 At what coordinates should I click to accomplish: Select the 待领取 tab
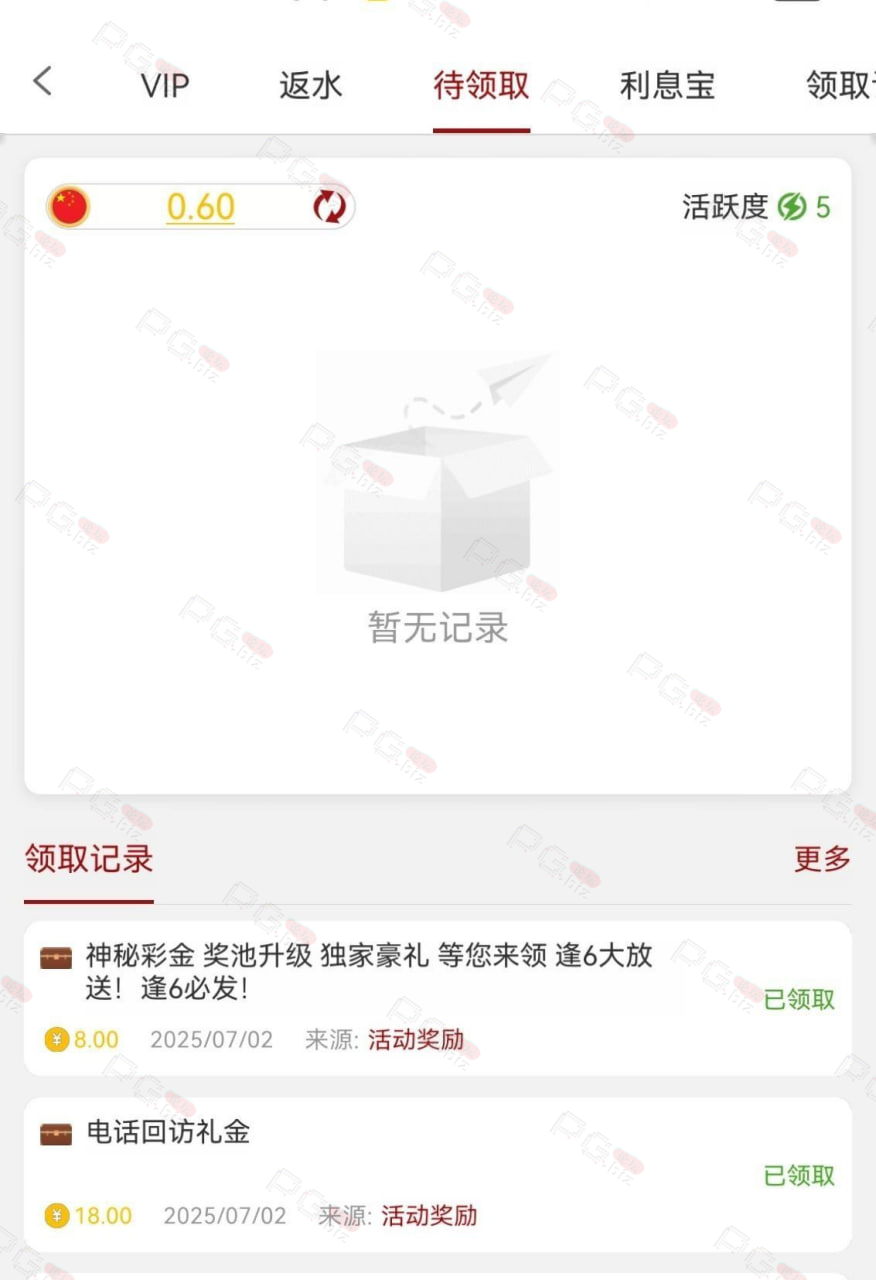[481, 84]
